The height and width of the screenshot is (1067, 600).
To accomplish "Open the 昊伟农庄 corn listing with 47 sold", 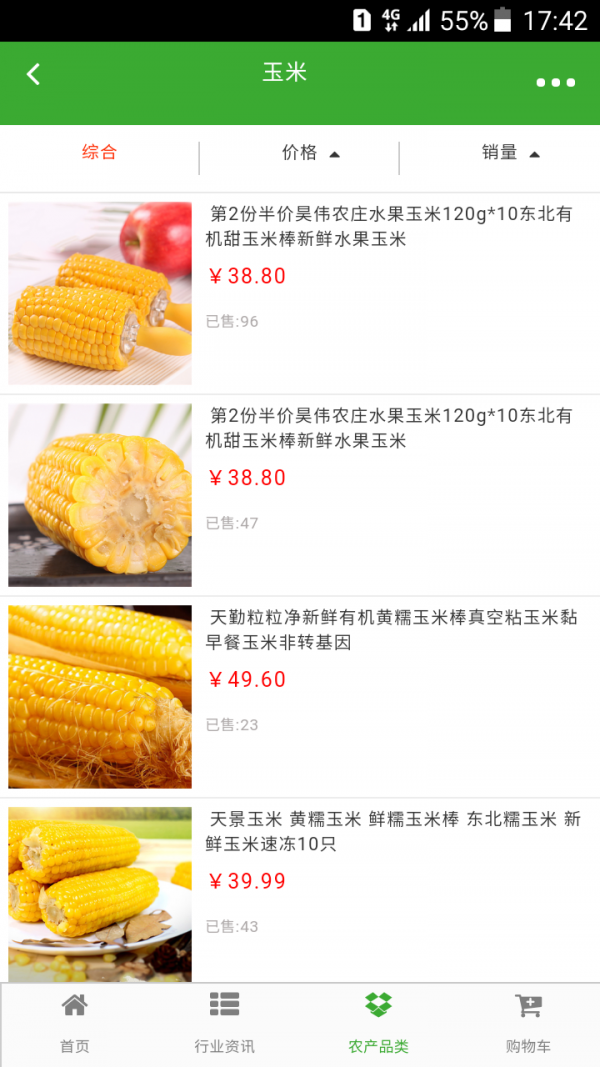I will (x=300, y=495).
